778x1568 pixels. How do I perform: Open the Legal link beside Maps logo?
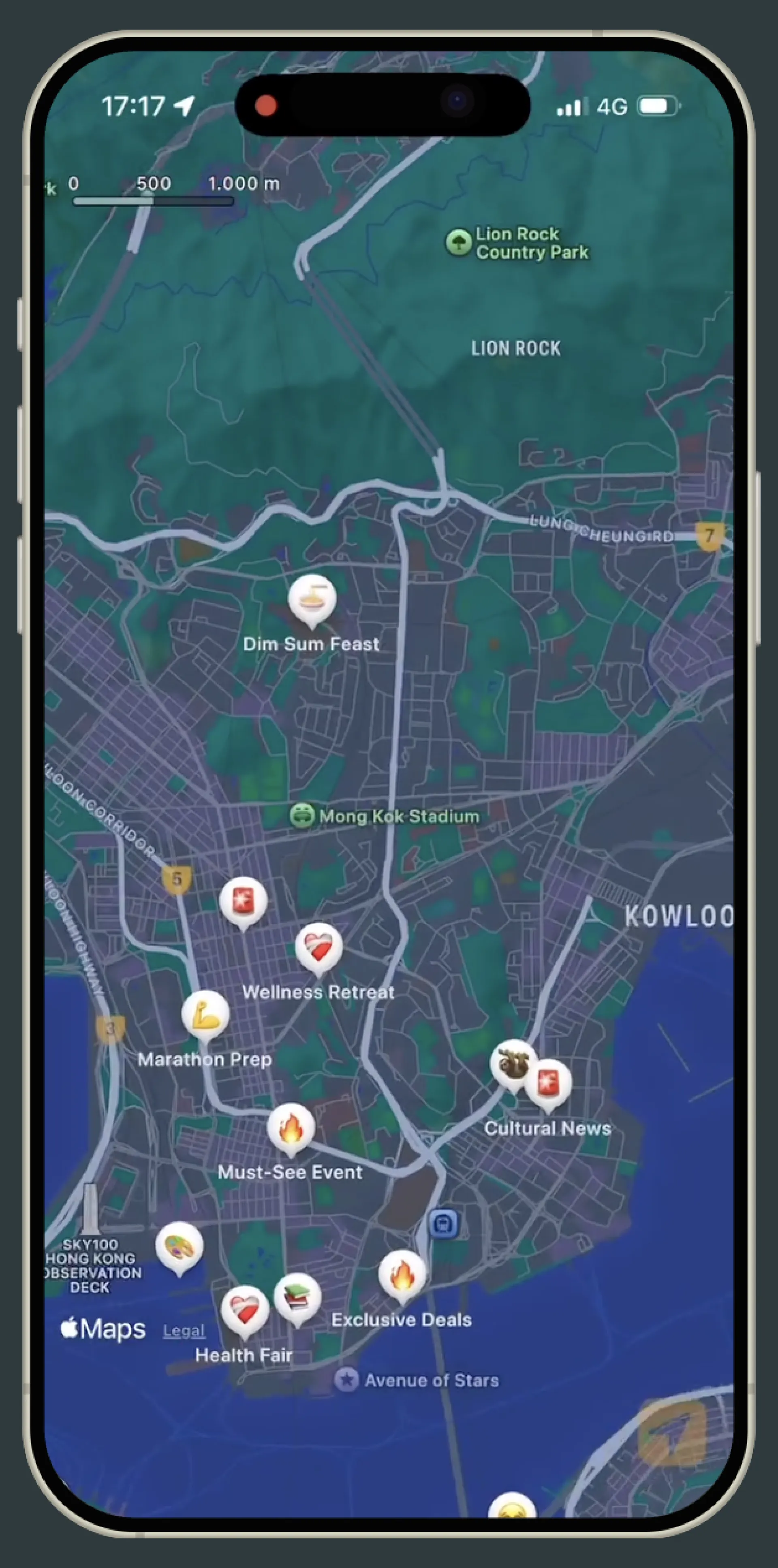(183, 1331)
